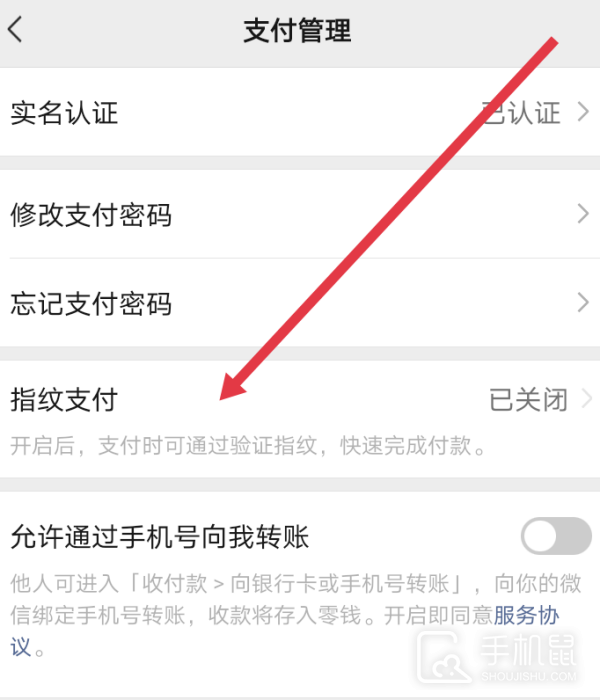This screenshot has width=600, height=700.
Task: Open 实名认证 row
Action: click(300, 112)
